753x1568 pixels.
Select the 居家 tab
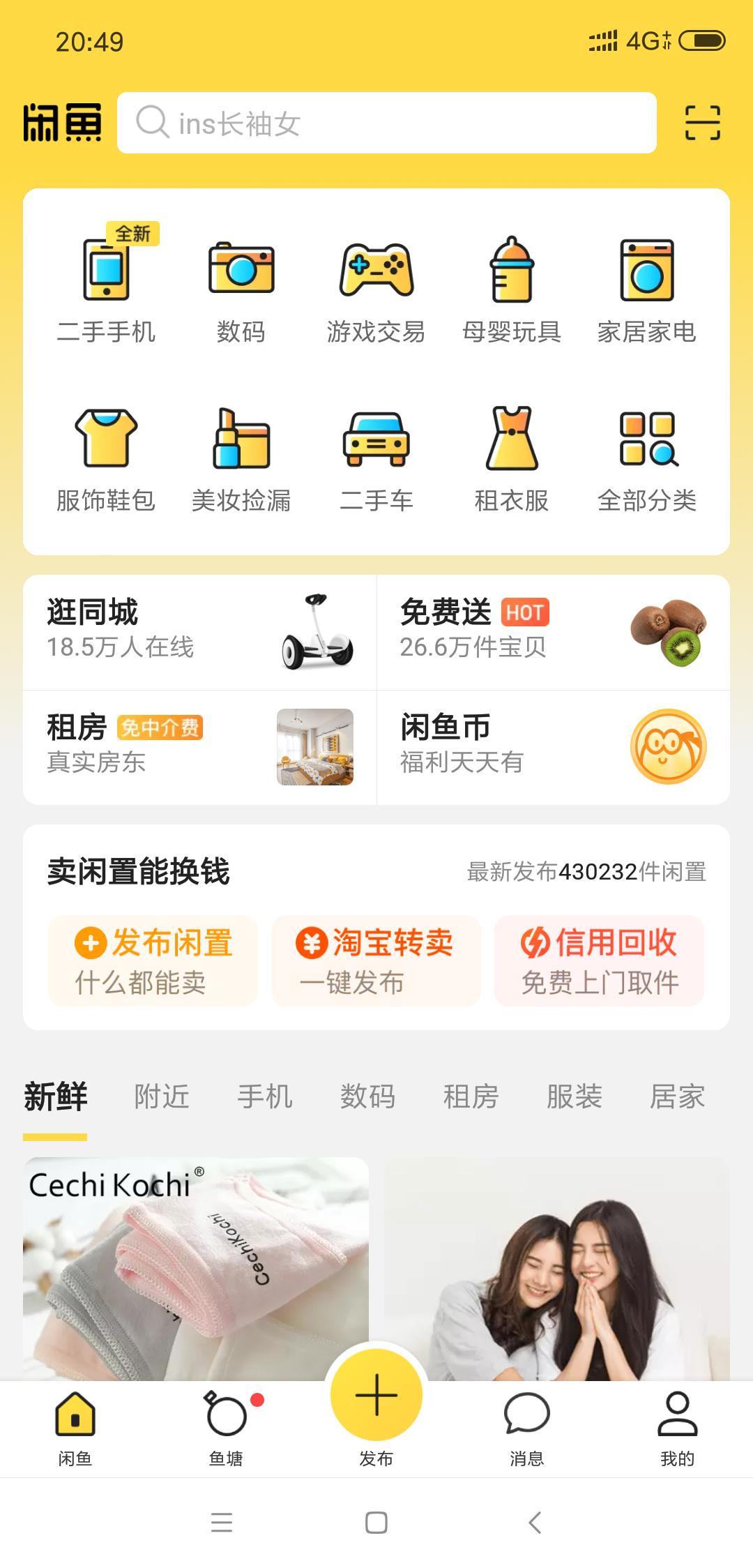677,1096
